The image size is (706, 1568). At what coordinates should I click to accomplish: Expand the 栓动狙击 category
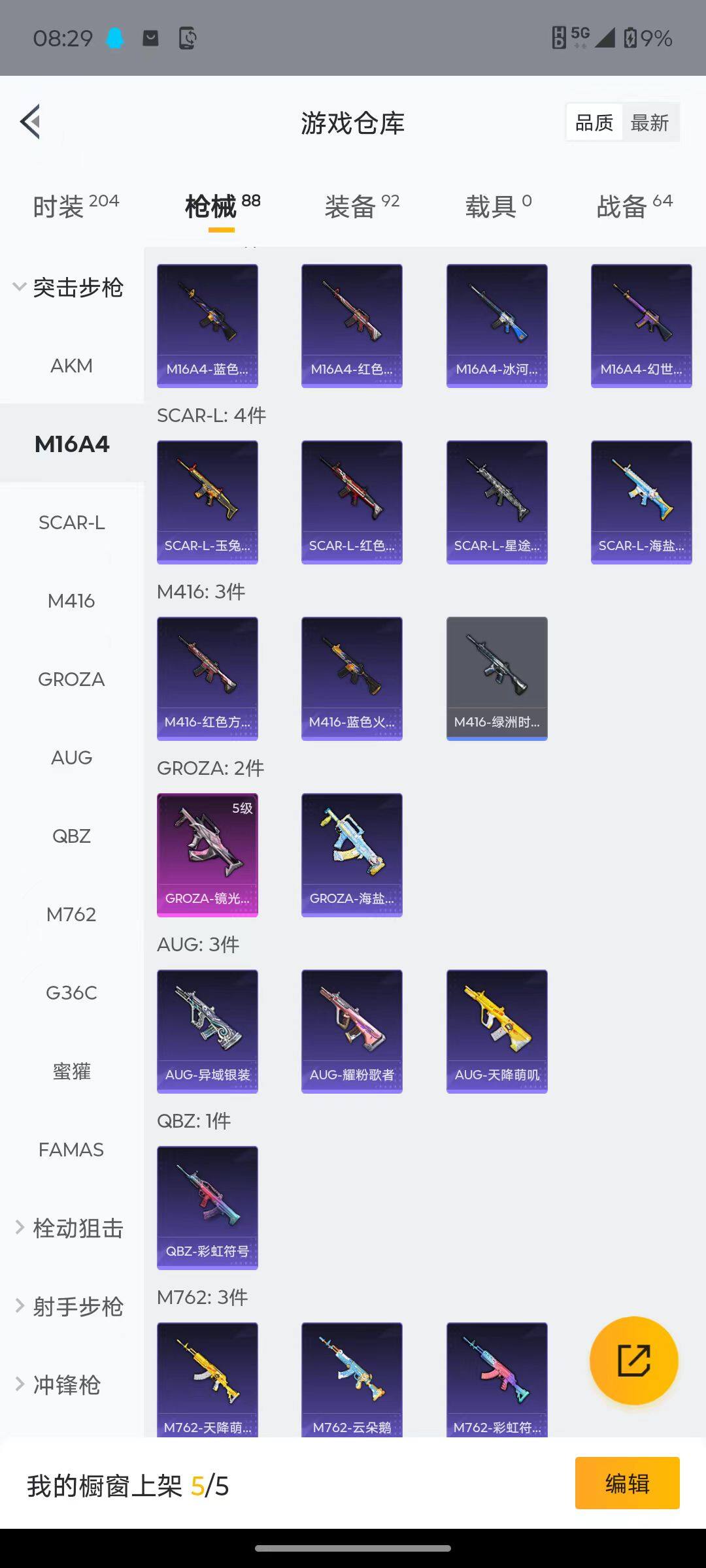[72, 1228]
